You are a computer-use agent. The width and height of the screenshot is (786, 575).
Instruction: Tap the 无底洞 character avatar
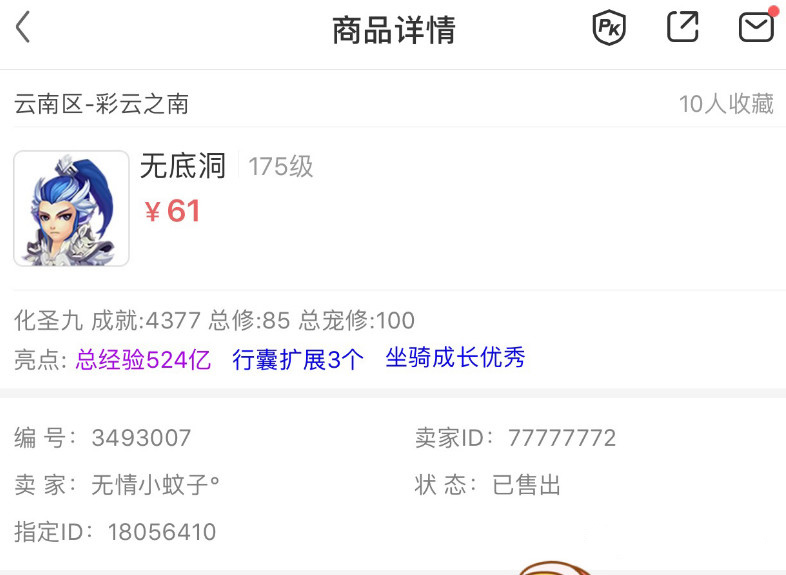pos(71,208)
